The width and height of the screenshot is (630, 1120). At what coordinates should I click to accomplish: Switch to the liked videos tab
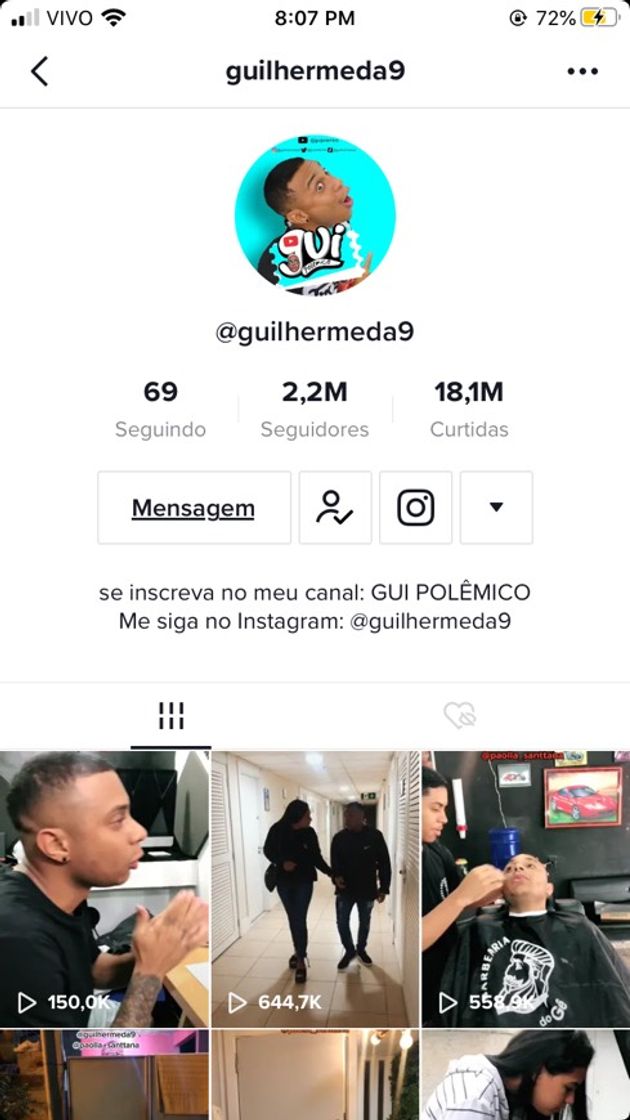pyautogui.click(x=459, y=715)
